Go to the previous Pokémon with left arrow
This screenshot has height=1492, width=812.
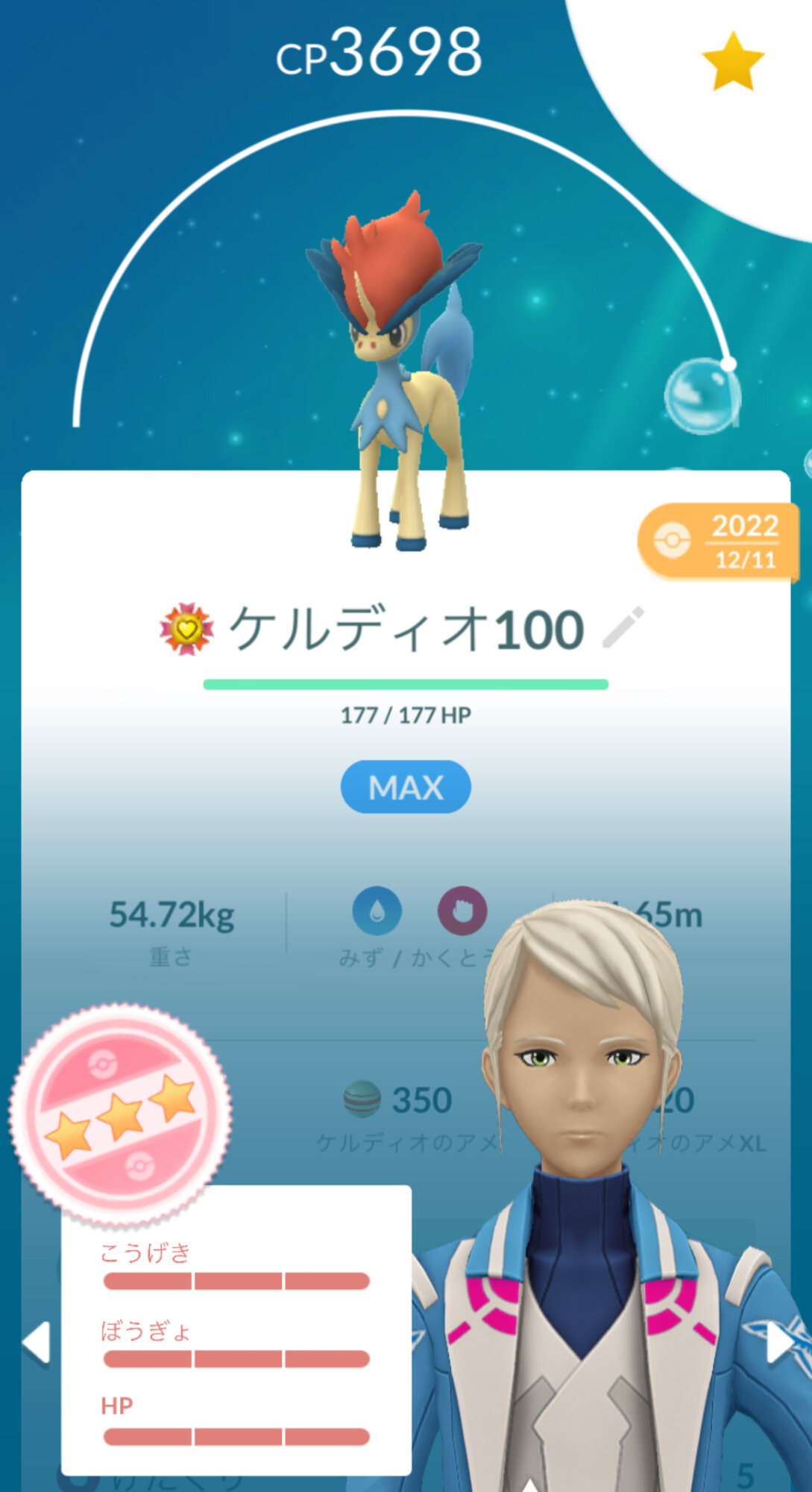36,1343
